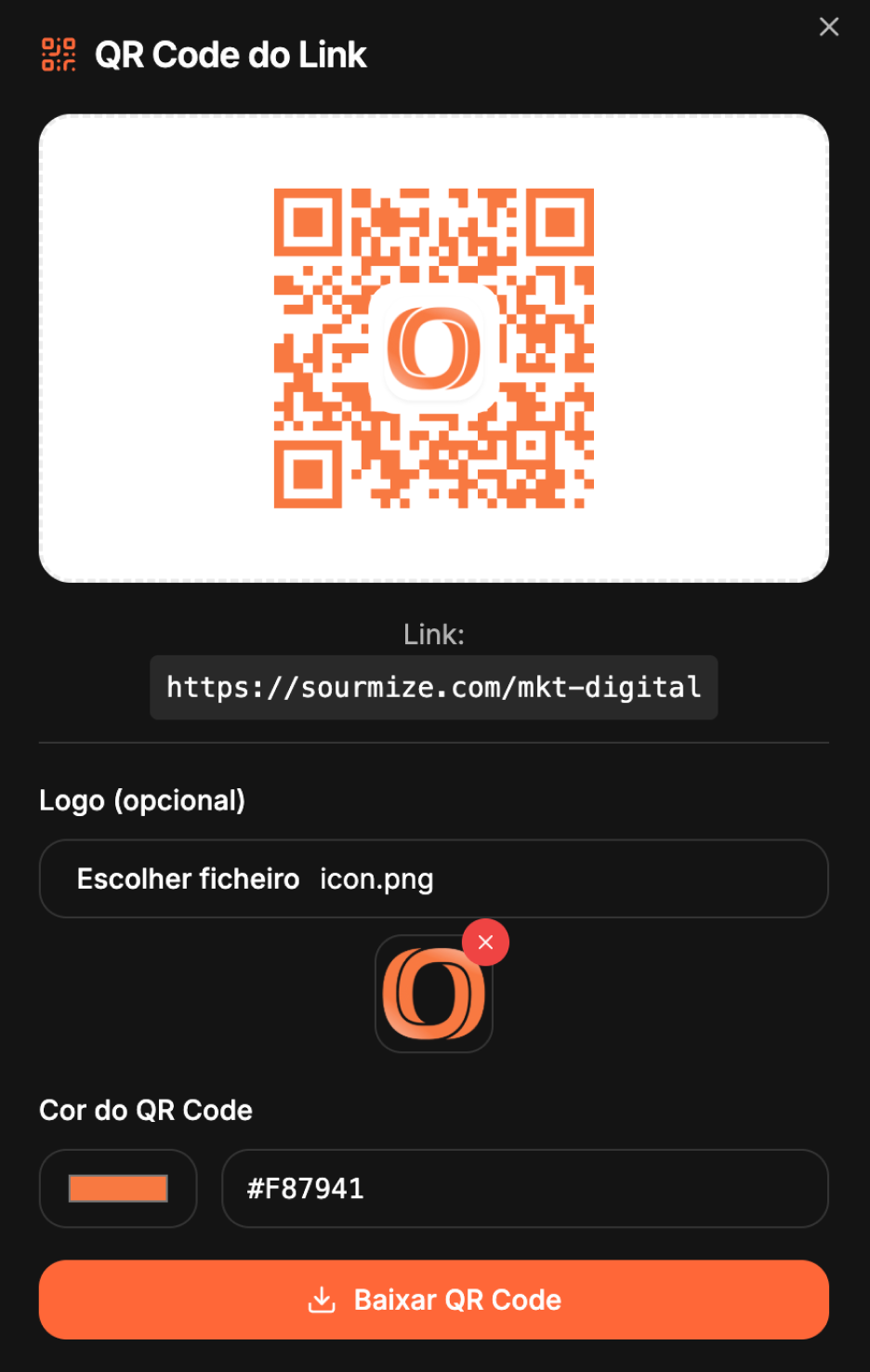
Task: Click the bottom-left finder square of the QR code
Action: (310, 476)
